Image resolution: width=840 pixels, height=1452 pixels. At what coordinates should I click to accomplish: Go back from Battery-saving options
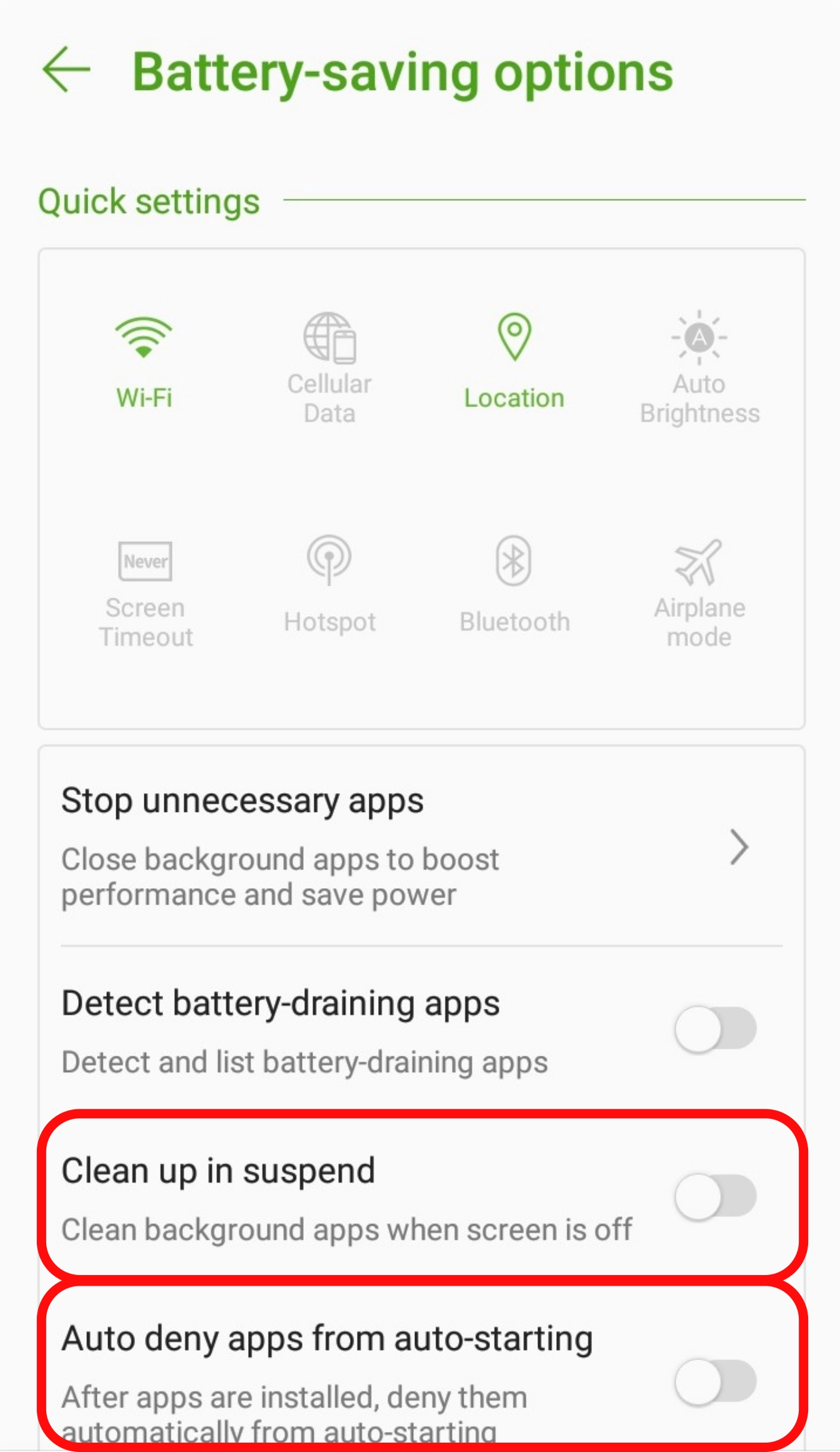(x=66, y=70)
